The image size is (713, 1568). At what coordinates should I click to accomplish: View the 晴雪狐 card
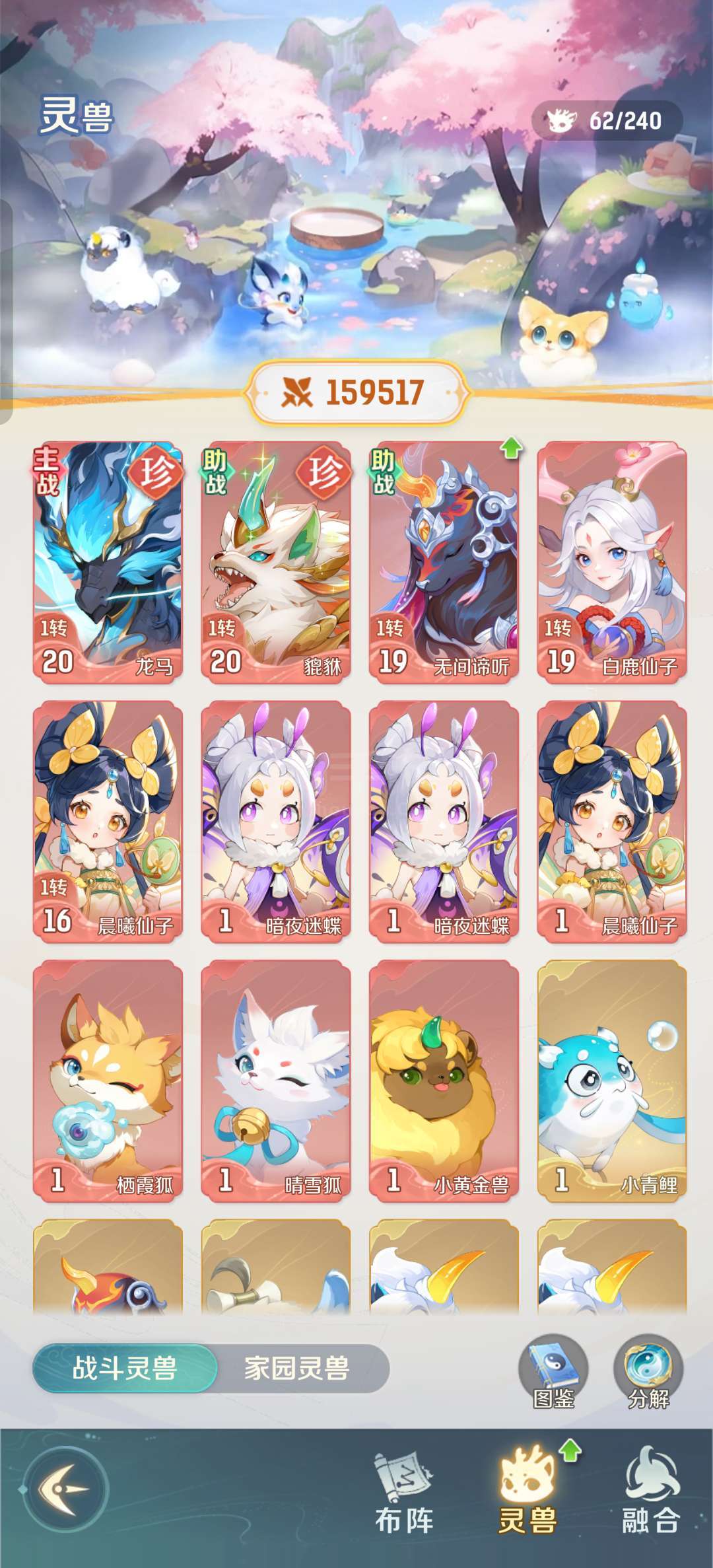(x=276, y=1081)
